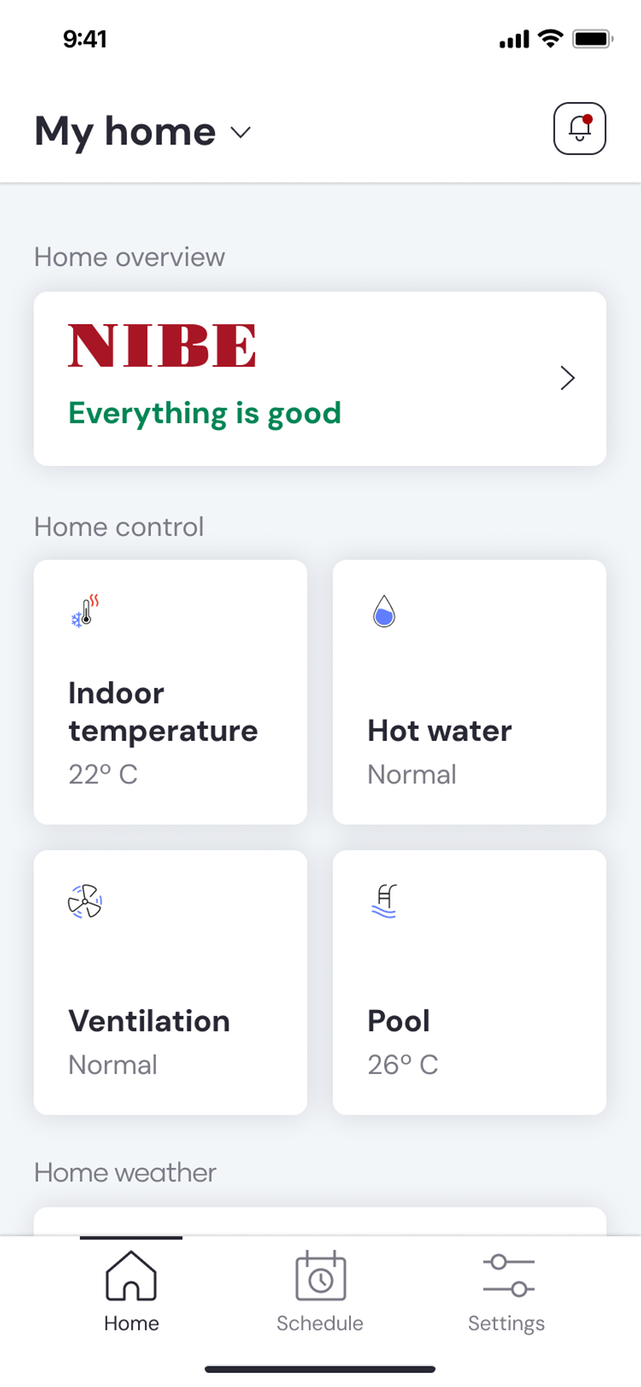Open the notifications bell
Viewport: 641px width, 1387px height.
point(579,129)
